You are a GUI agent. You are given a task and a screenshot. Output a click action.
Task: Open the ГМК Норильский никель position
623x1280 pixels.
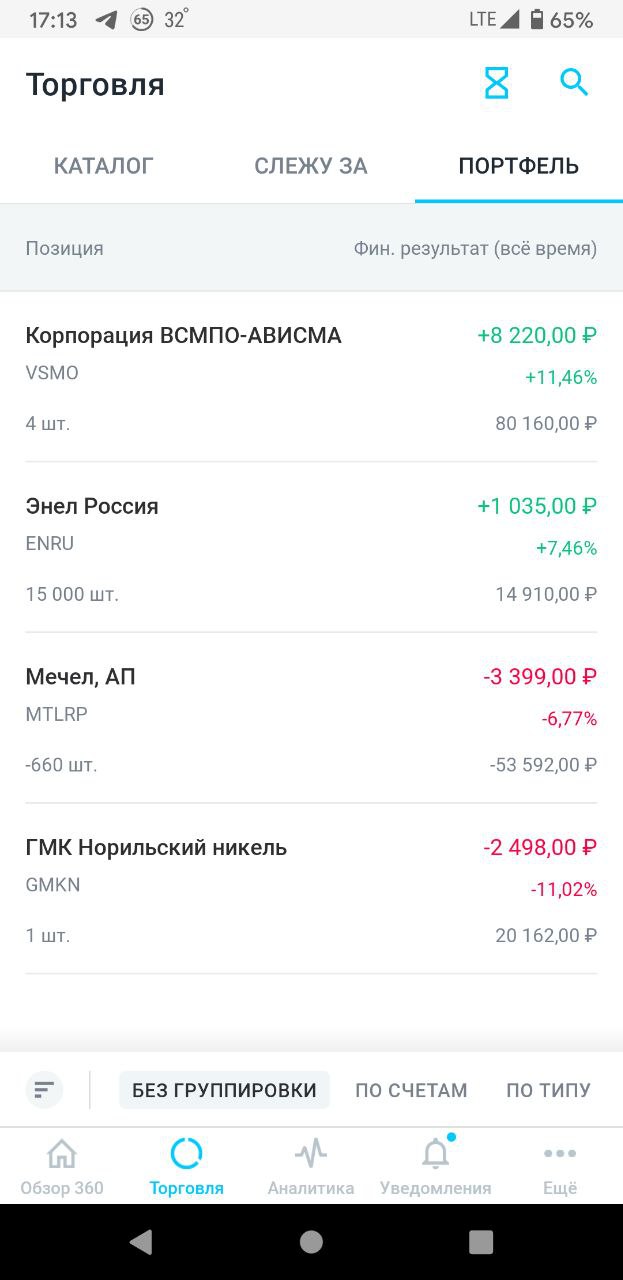click(311, 890)
